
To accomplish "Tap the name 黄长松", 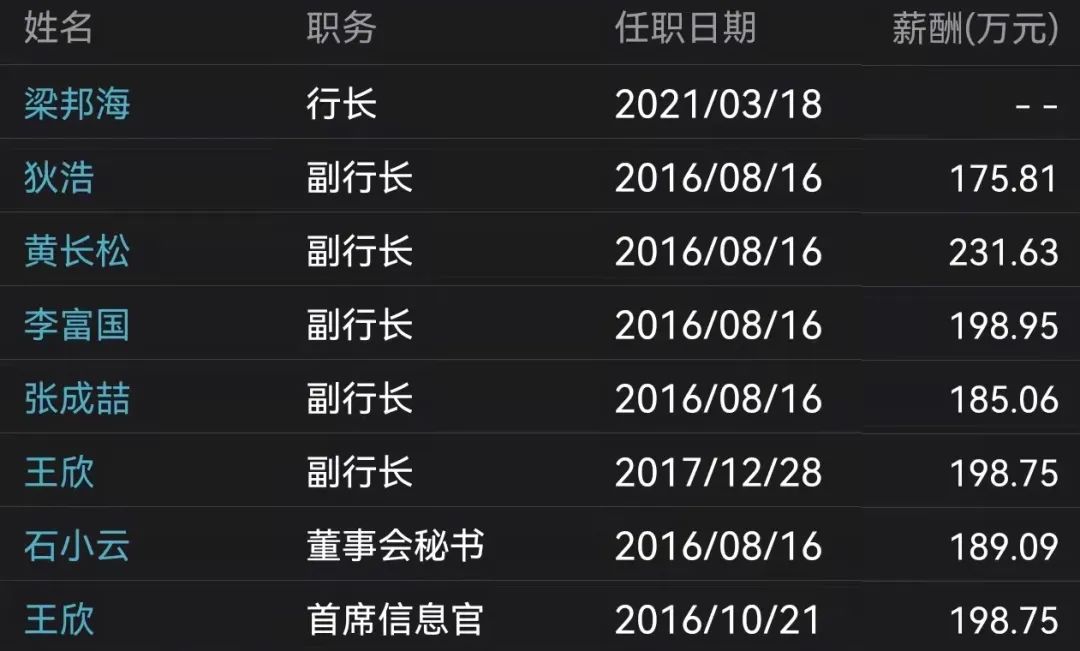I will coord(77,252).
